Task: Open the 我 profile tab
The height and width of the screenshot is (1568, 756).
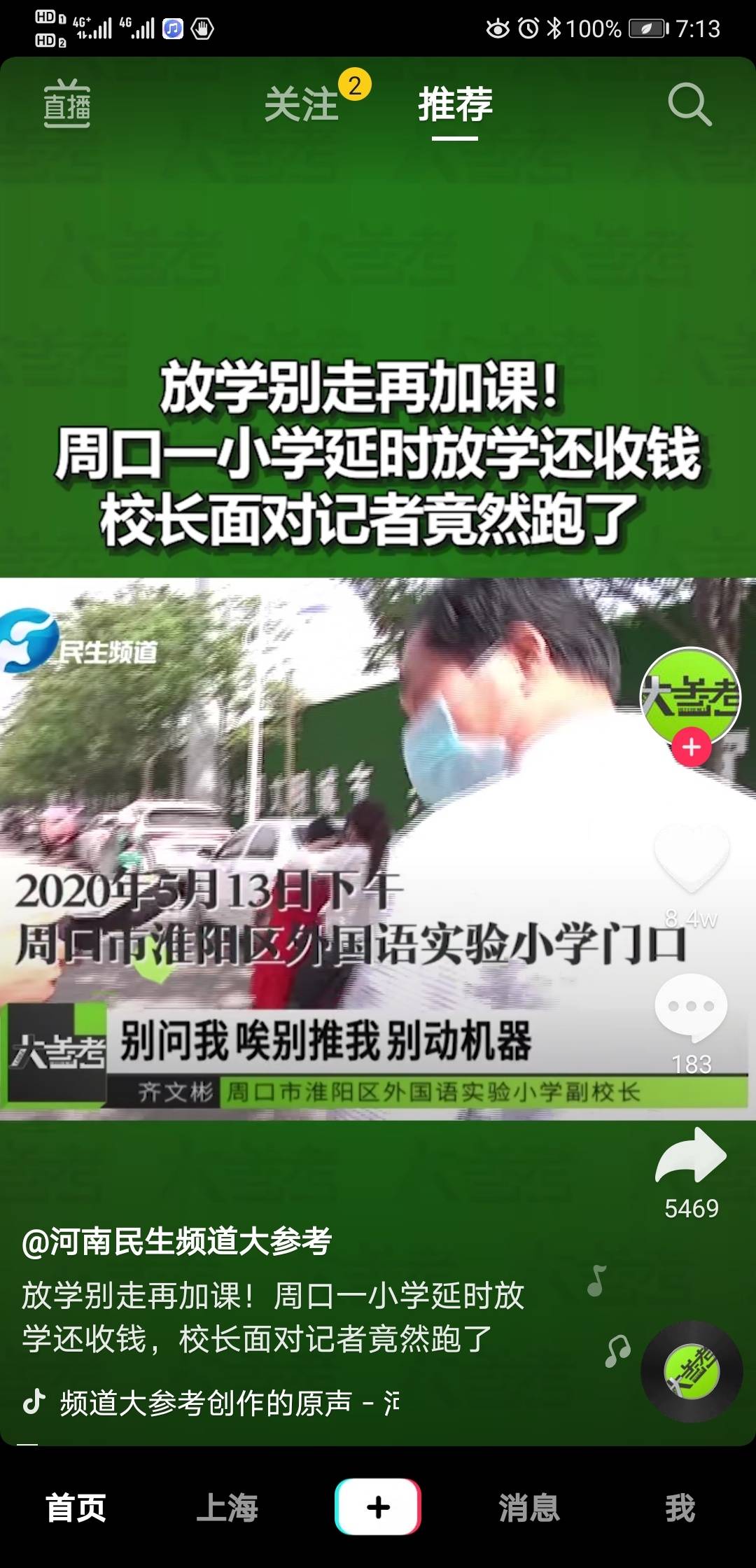Action: [680, 1507]
